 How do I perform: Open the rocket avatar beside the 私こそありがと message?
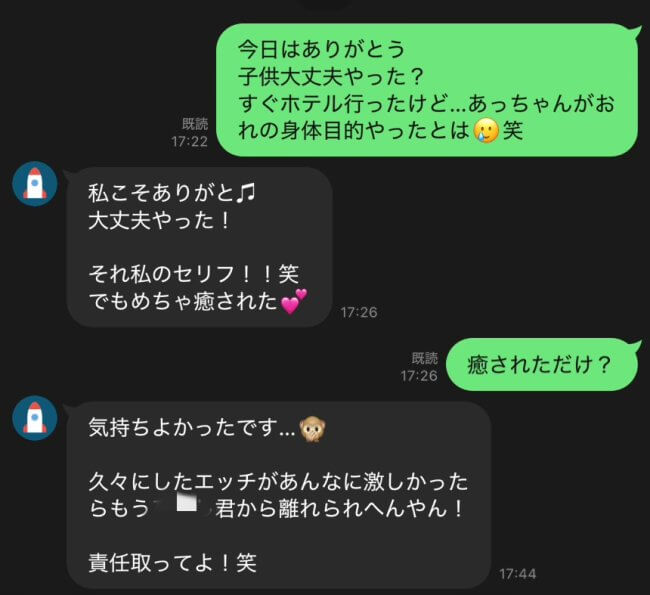(x=35, y=183)
